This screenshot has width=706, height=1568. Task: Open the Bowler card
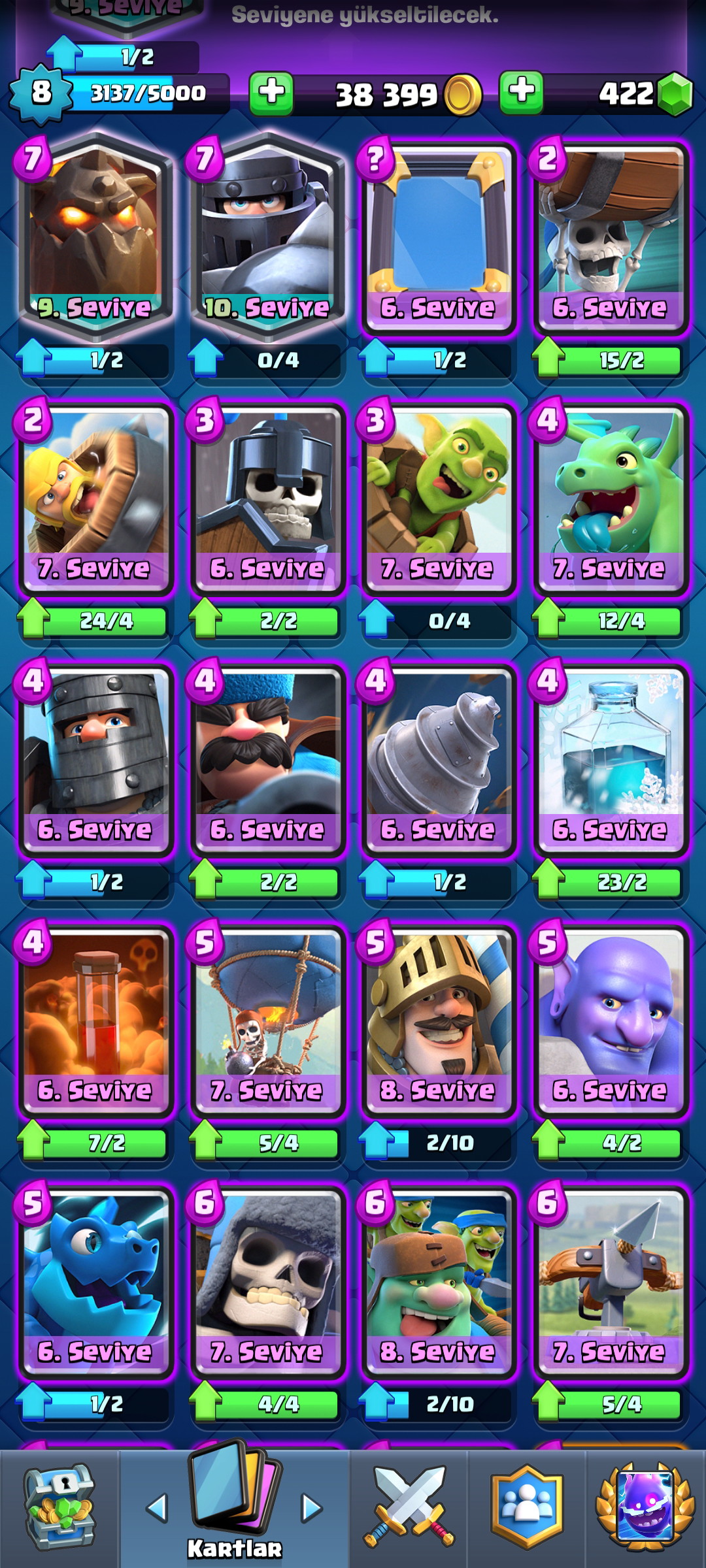tap(611, 1021)
